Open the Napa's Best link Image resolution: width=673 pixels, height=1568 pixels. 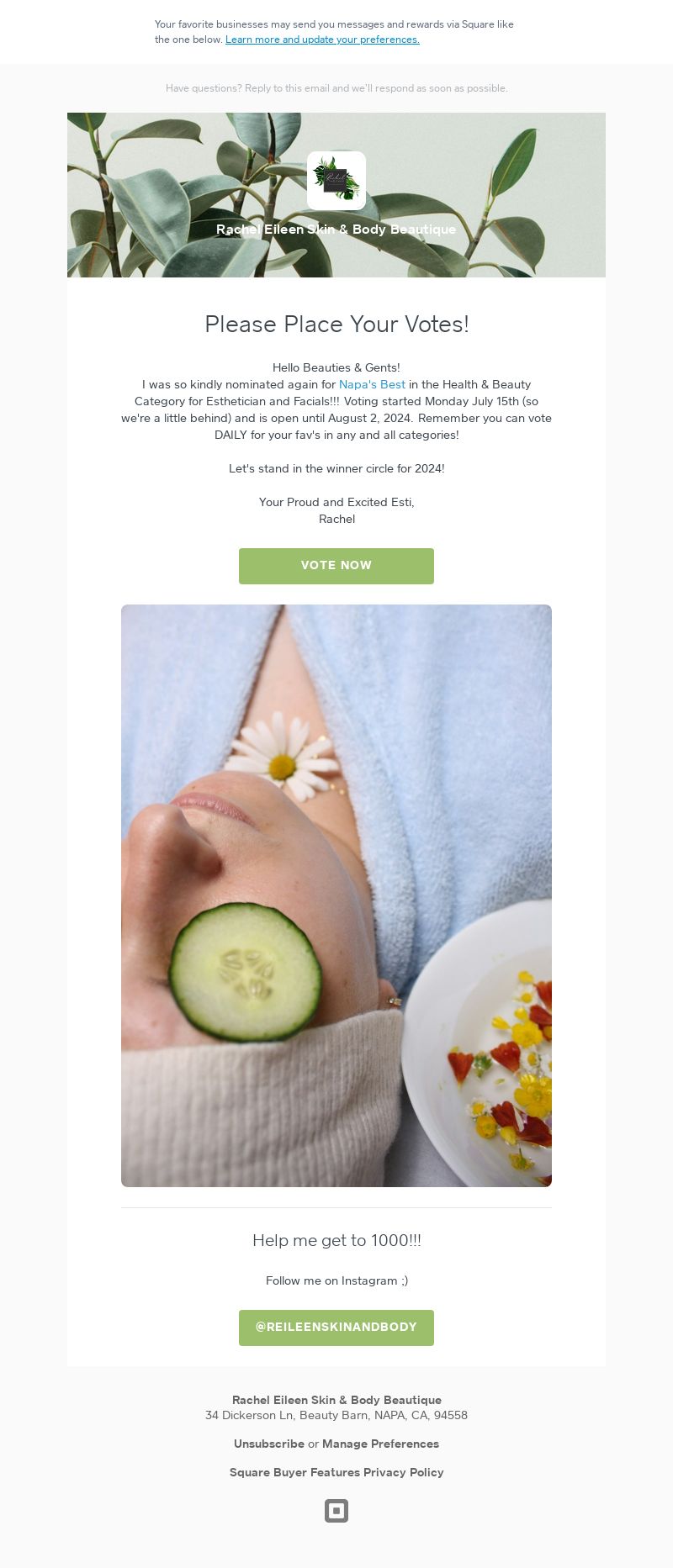click(x=372, y=384)
